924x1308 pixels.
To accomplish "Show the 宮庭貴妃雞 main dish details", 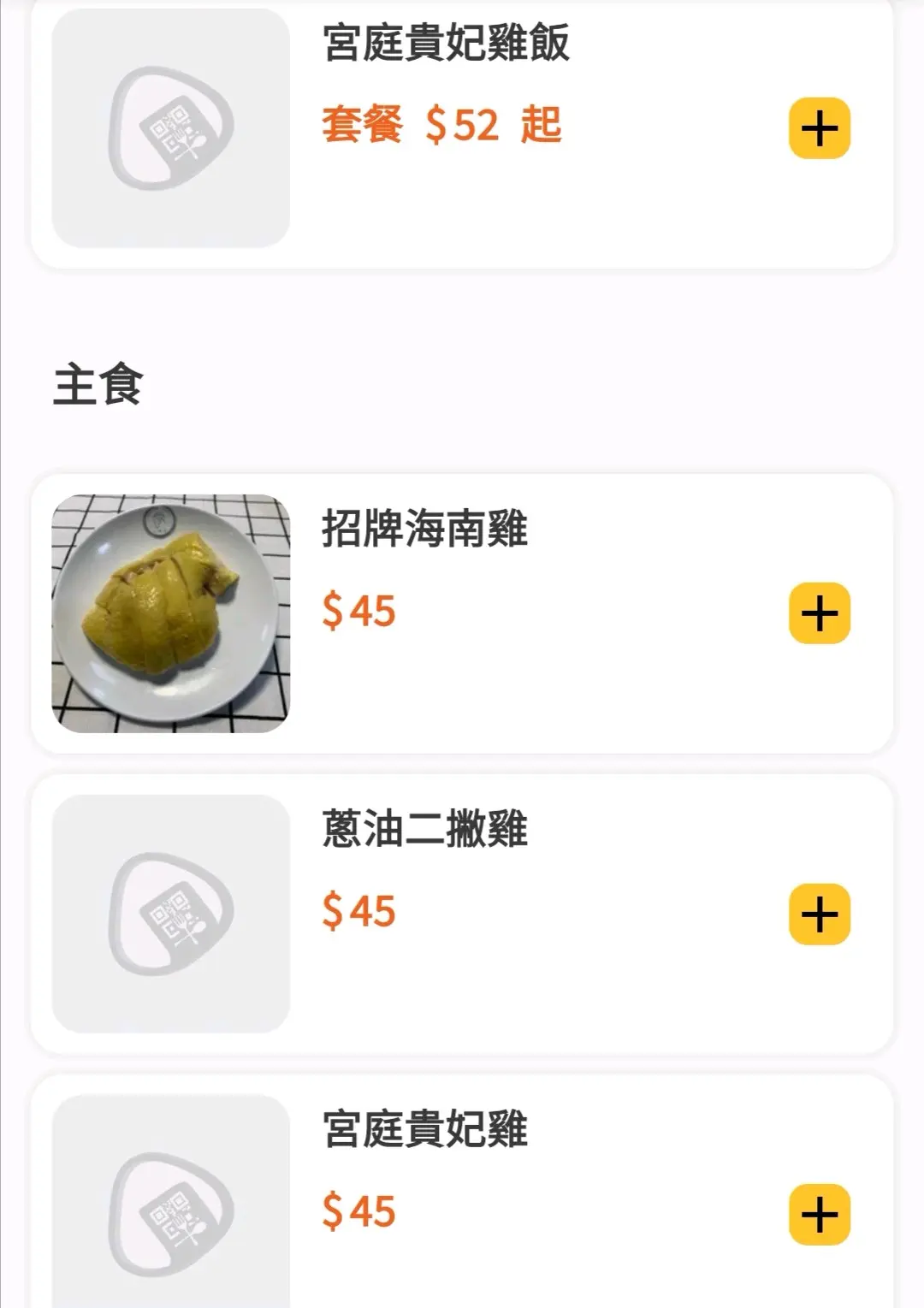I will [424, 1129].
